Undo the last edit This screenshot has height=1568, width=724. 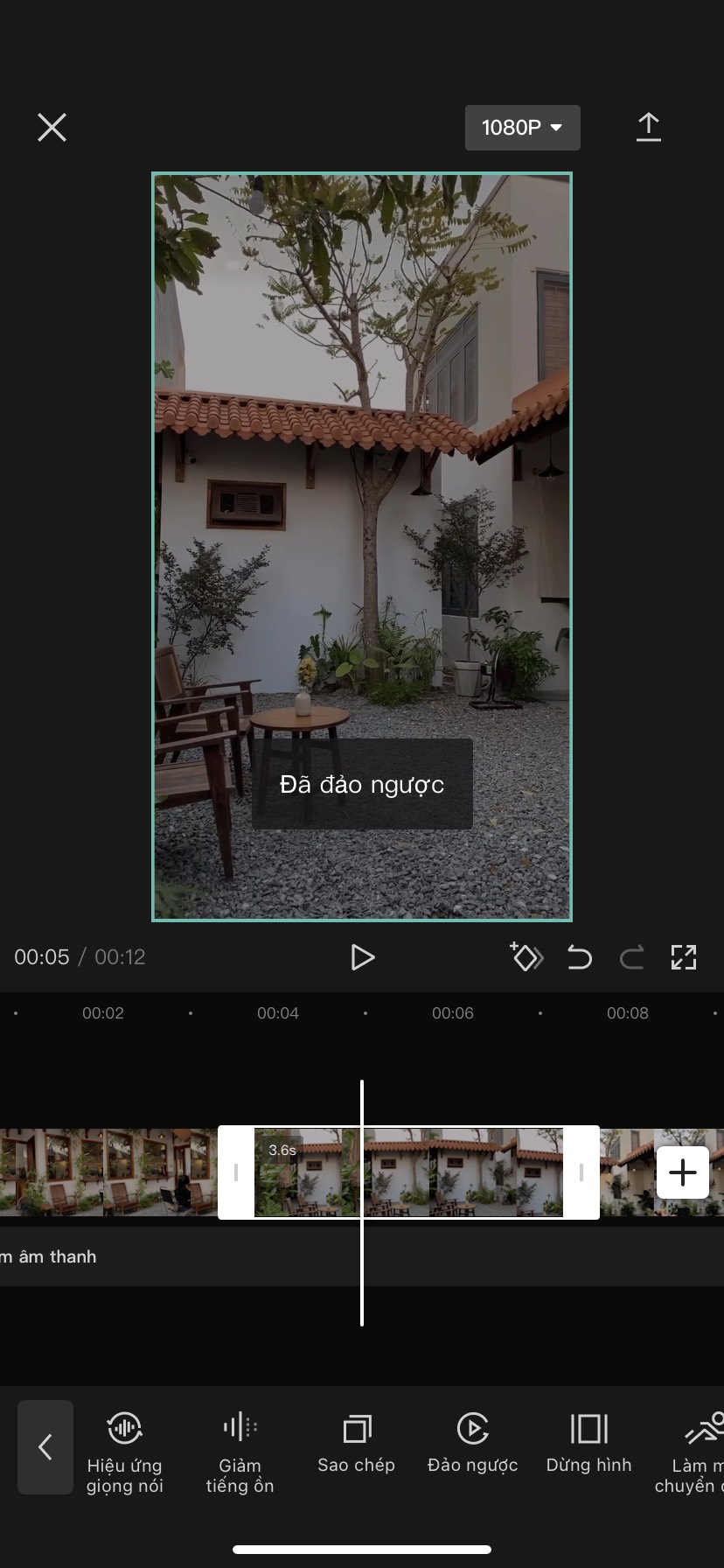coord(579,957)
